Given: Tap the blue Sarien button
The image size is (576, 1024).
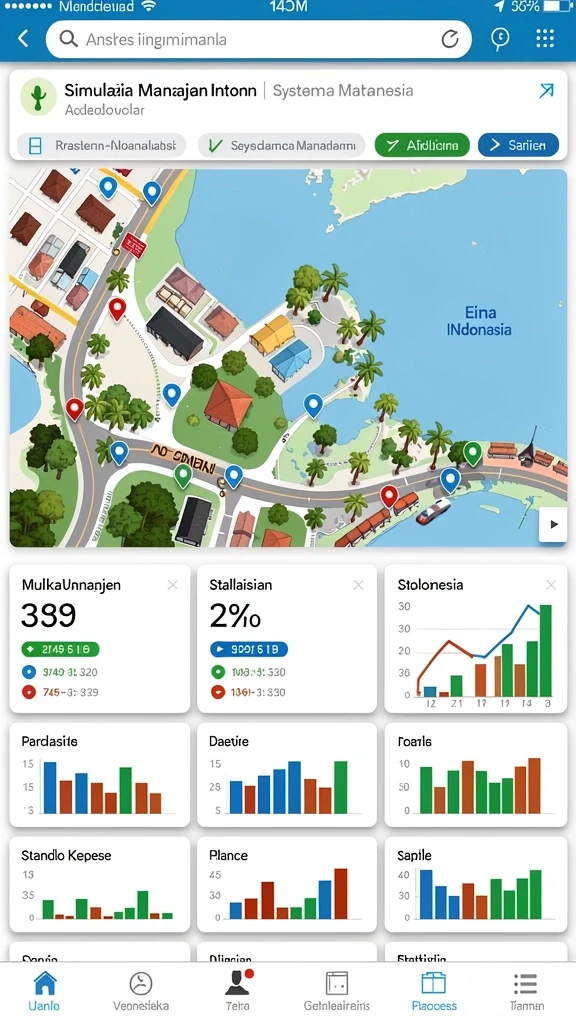Looking at the screenshot, I should pos(519,145).
